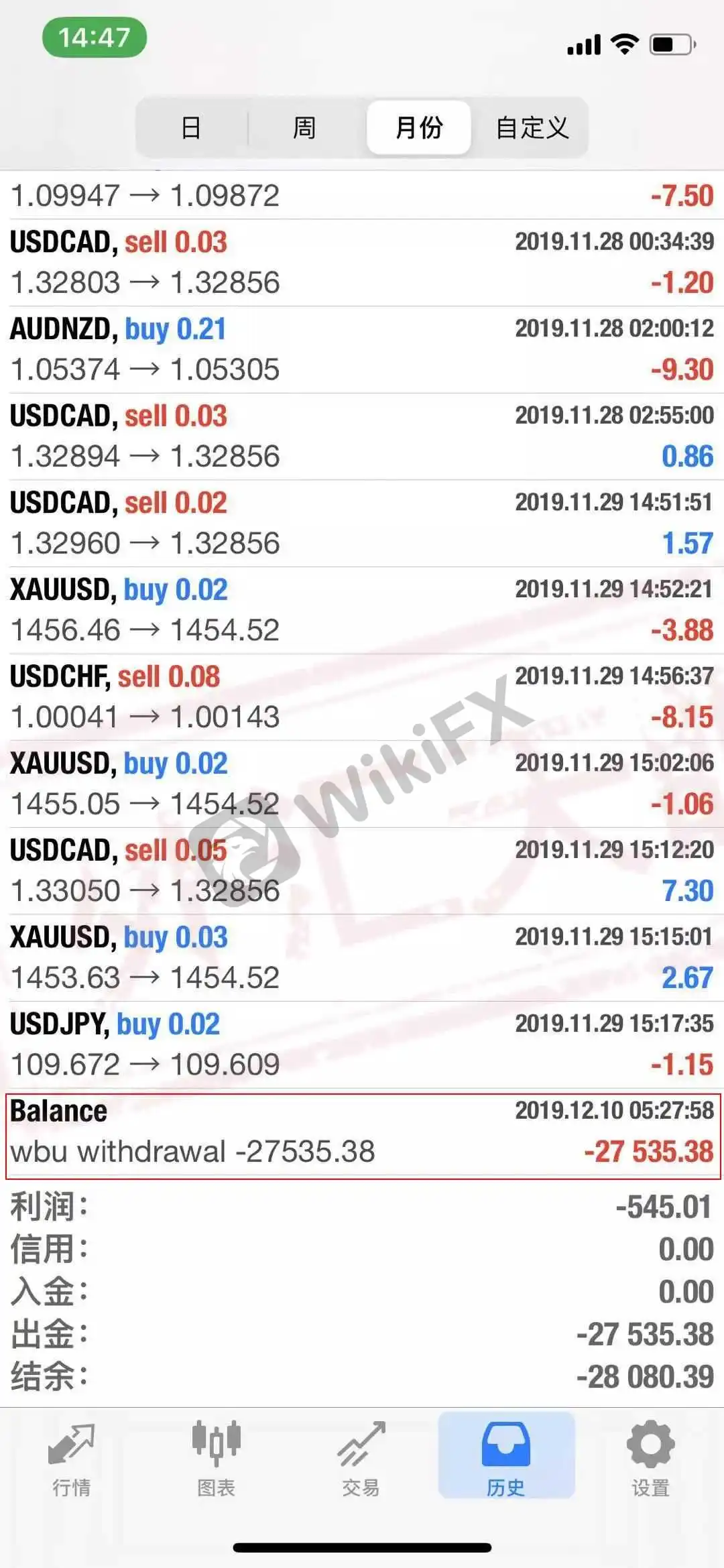Open the 自定义 custom period

click(x=532, y=127)
